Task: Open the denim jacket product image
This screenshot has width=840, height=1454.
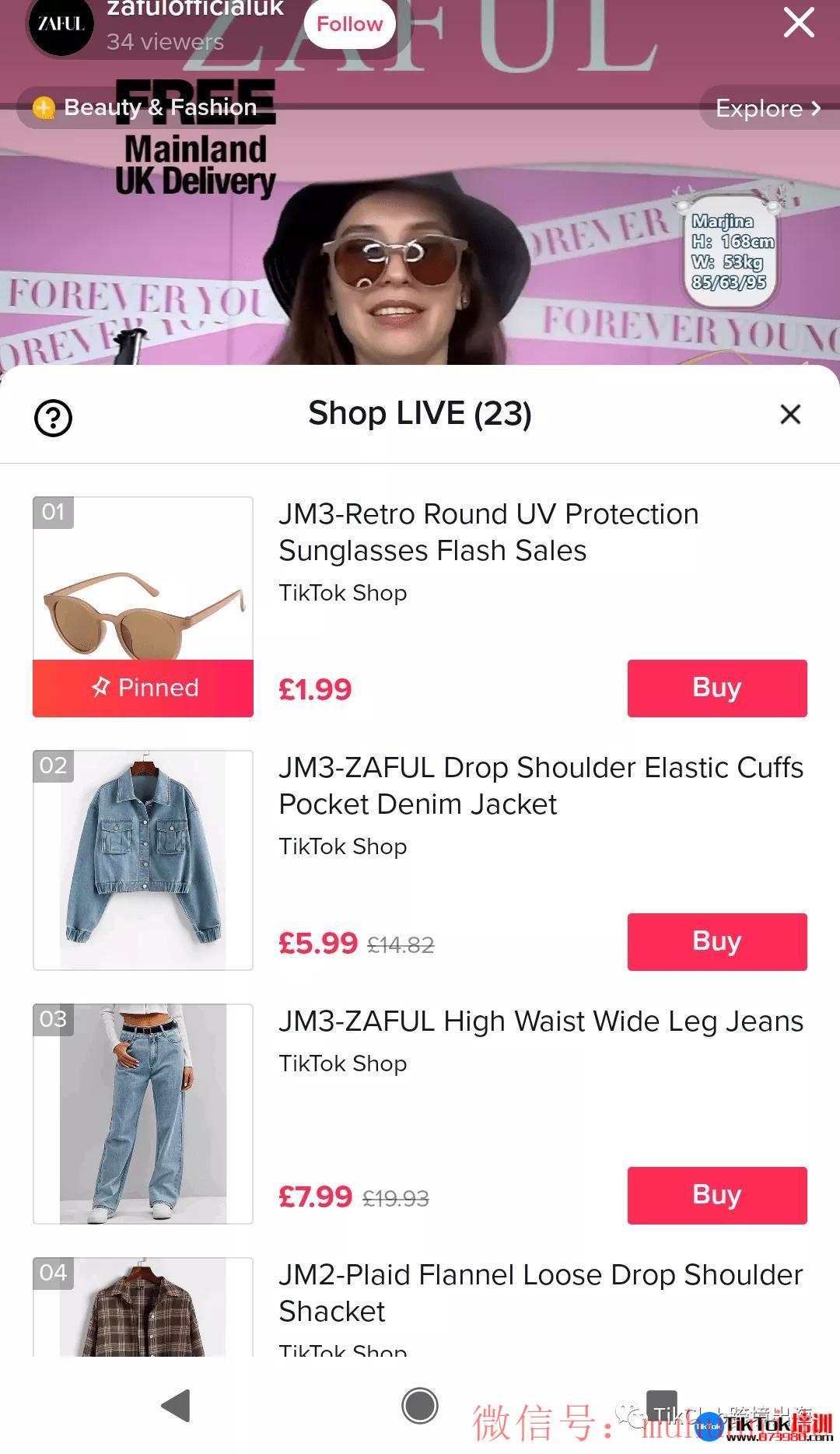Action: 143,860
